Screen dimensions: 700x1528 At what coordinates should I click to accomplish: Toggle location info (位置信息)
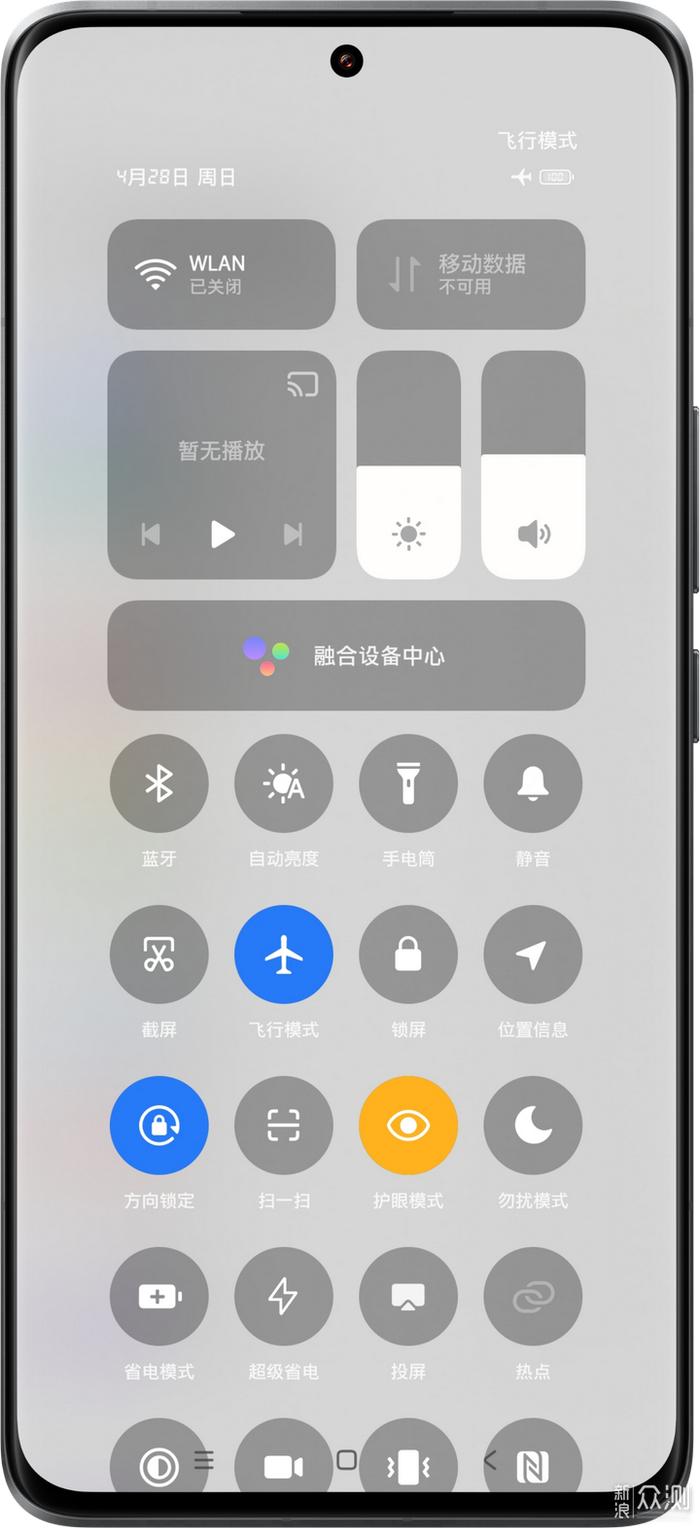533,955
